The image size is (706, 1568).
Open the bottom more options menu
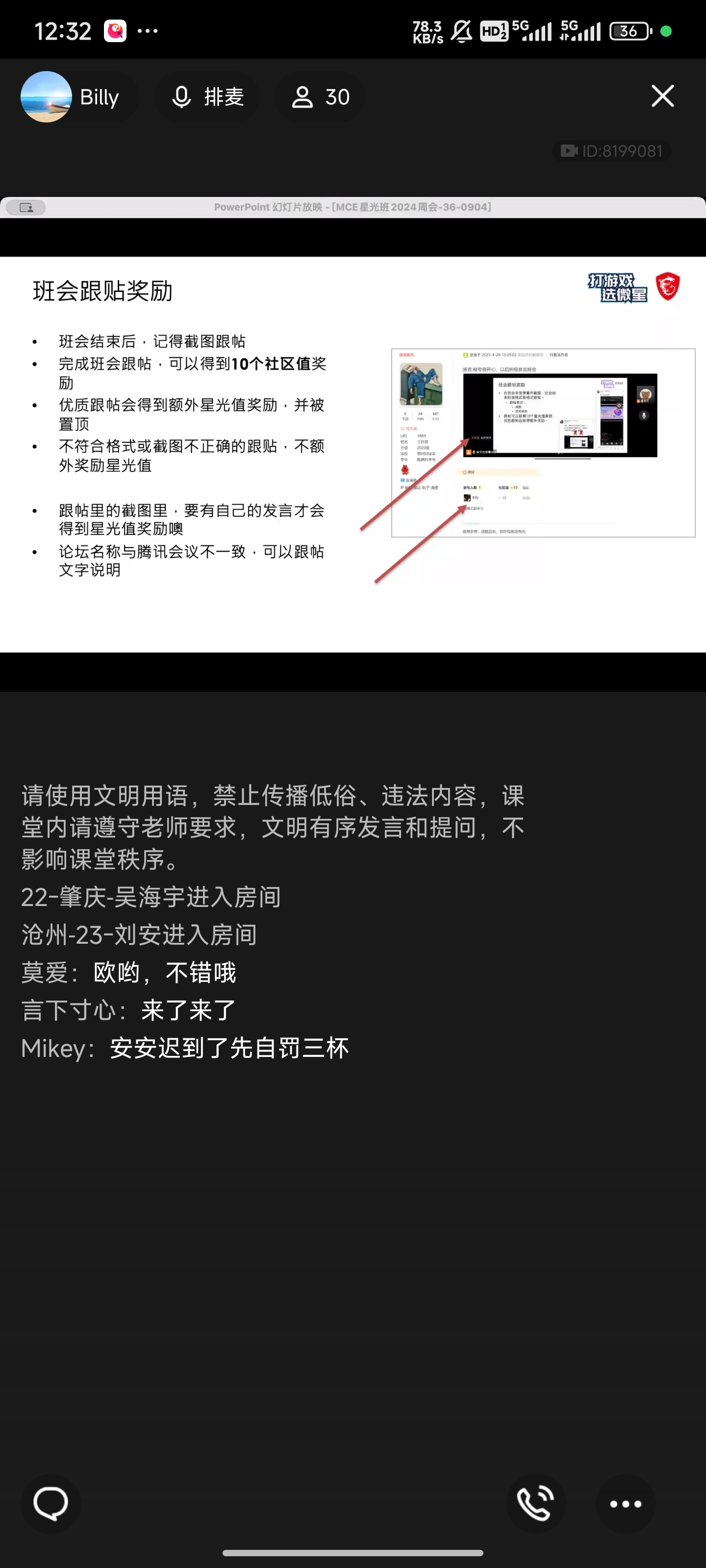coord(625,1503)
